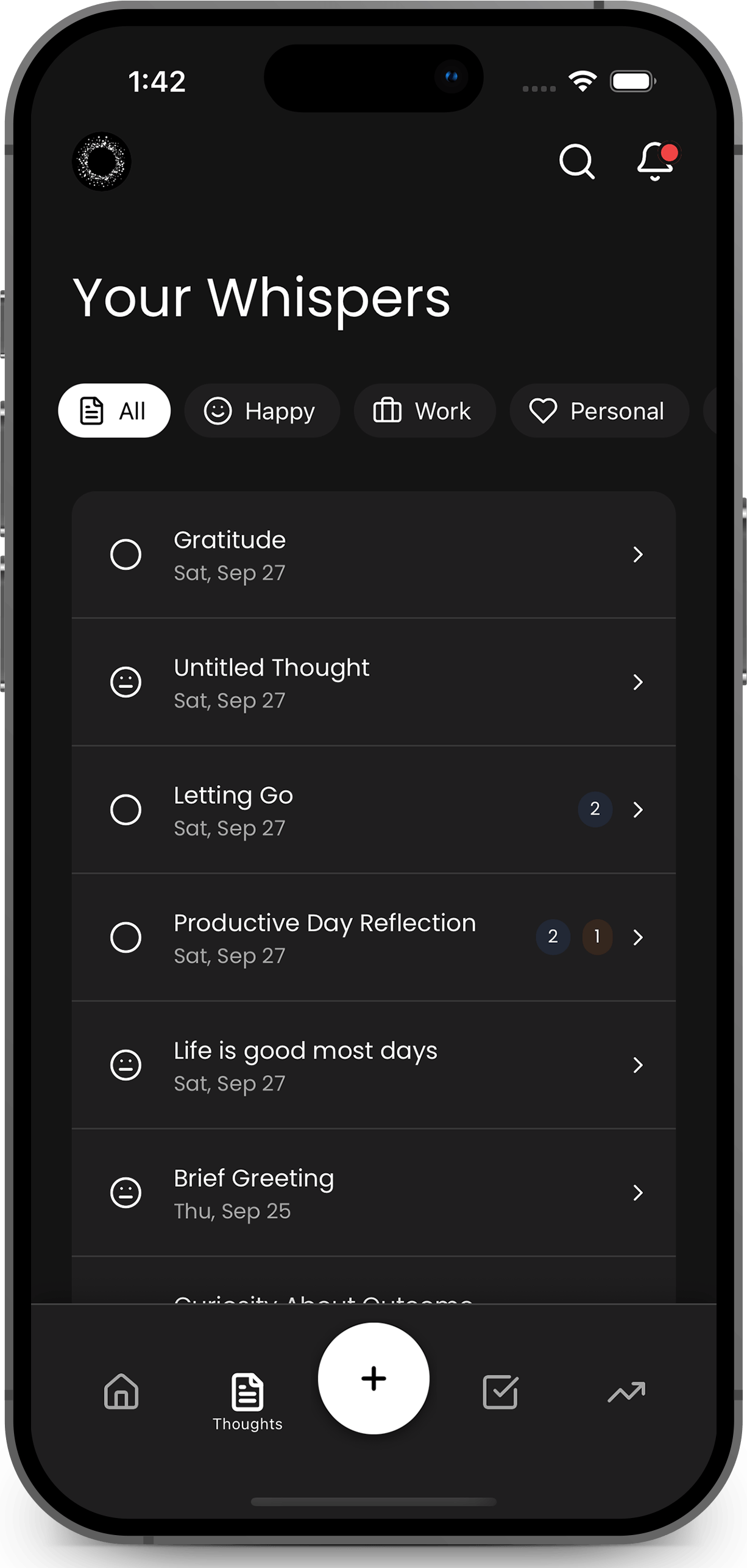Open the profile avatar
Screen dimensions: 747x1568
(x=102, y=162)
